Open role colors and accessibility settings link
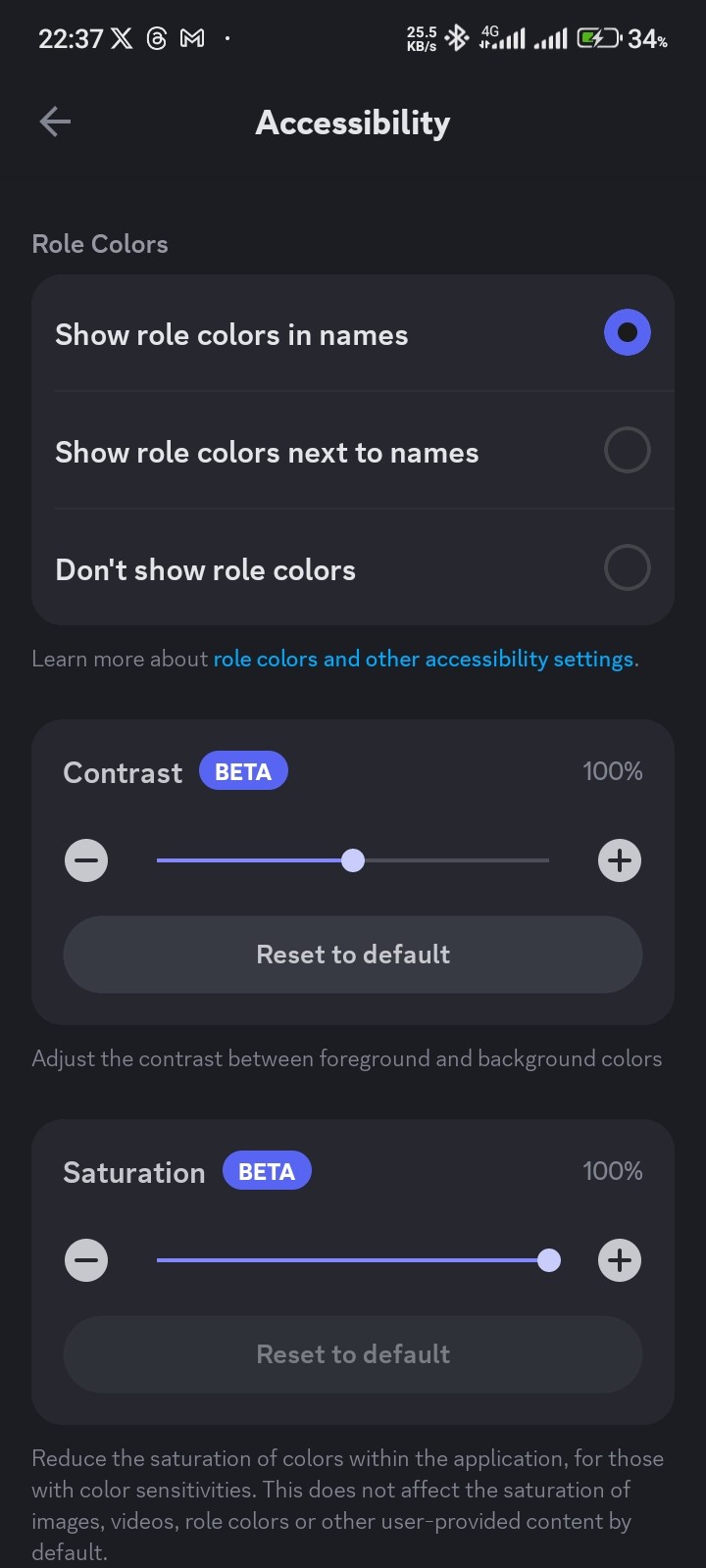 [x=424, y=659]
